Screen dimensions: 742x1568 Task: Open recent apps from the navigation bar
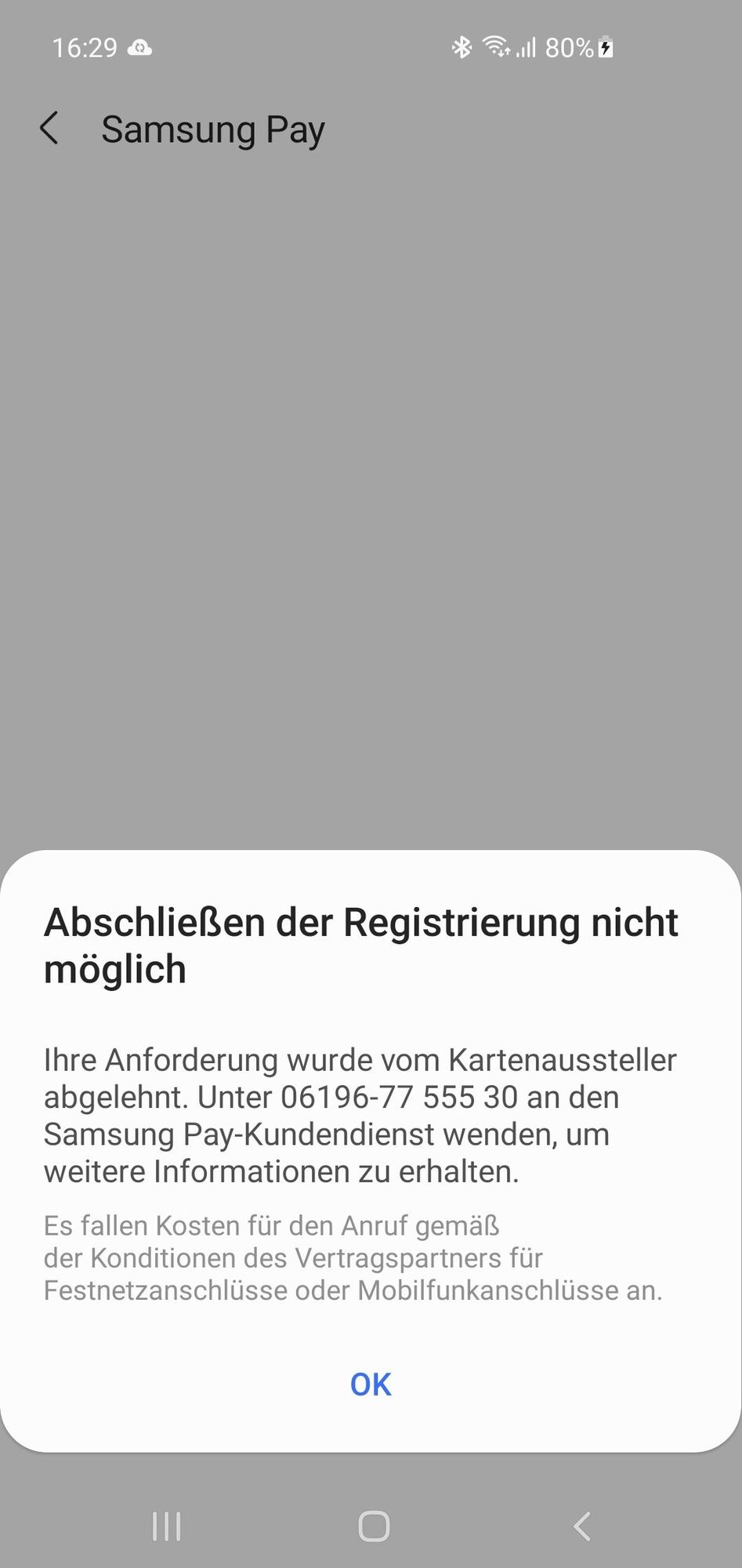pos(166,1526)
